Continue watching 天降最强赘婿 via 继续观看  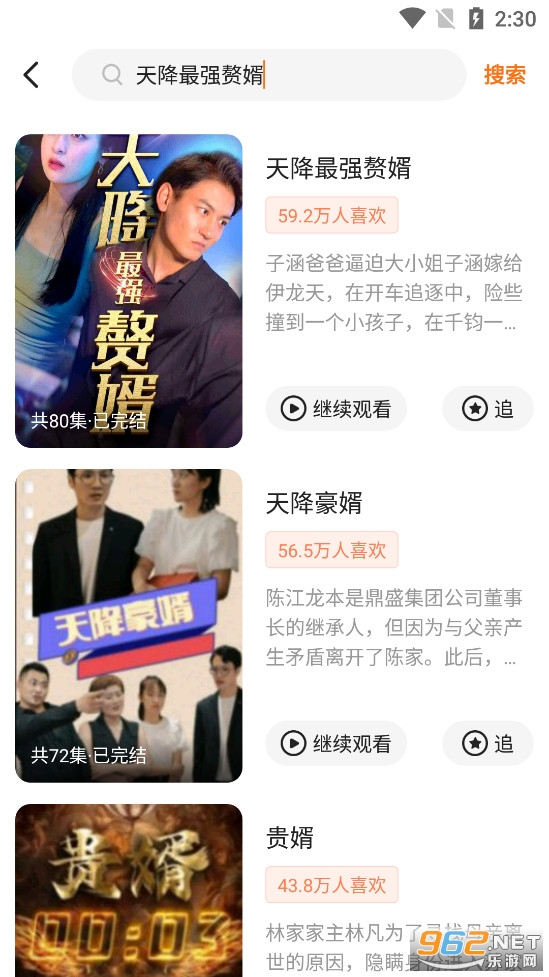click(x=336, y=409)
